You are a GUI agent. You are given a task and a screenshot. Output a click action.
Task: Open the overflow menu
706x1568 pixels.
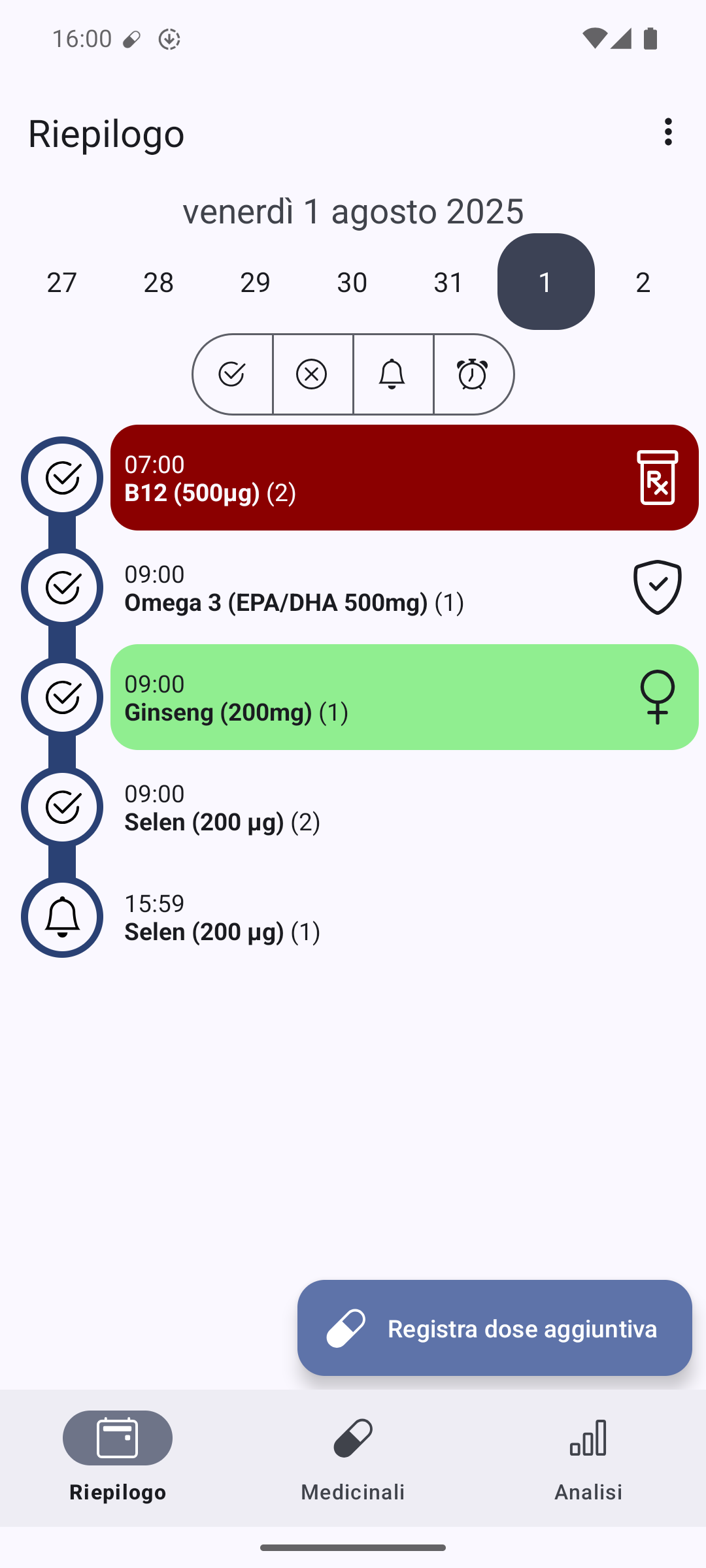coord(668,132)
